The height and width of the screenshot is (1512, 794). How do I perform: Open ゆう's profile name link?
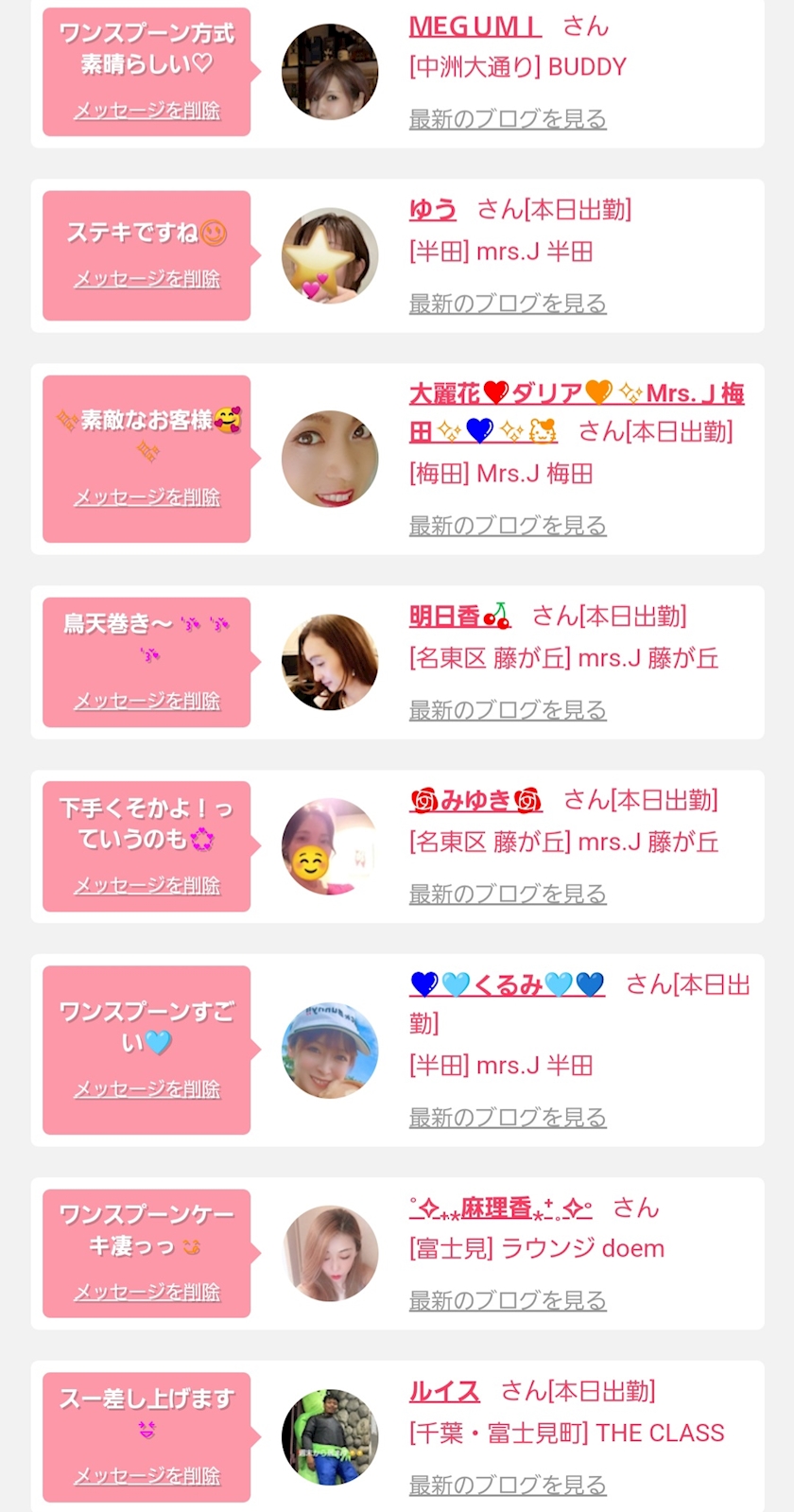[x=433, y=209]
